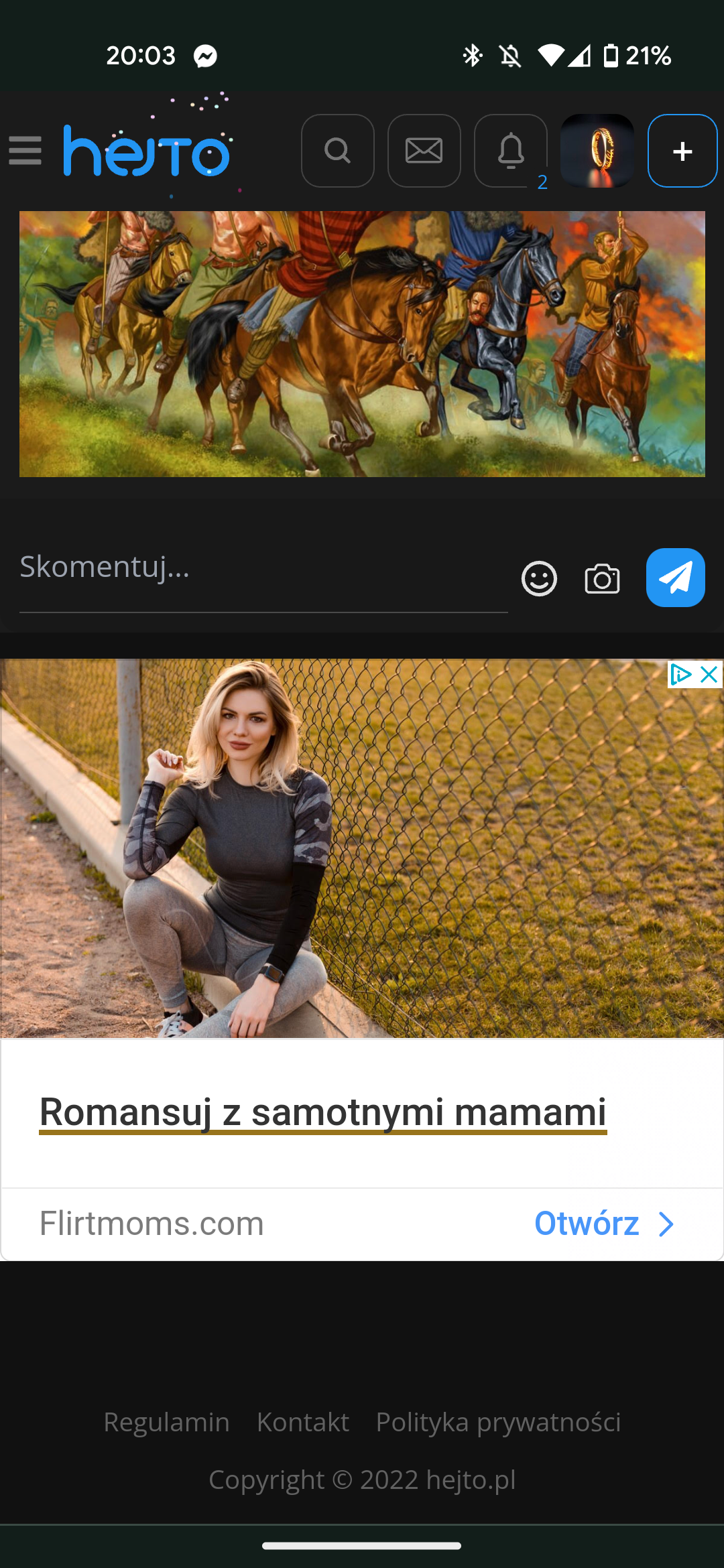Open the emoji picker smiley

click(540, 578)
